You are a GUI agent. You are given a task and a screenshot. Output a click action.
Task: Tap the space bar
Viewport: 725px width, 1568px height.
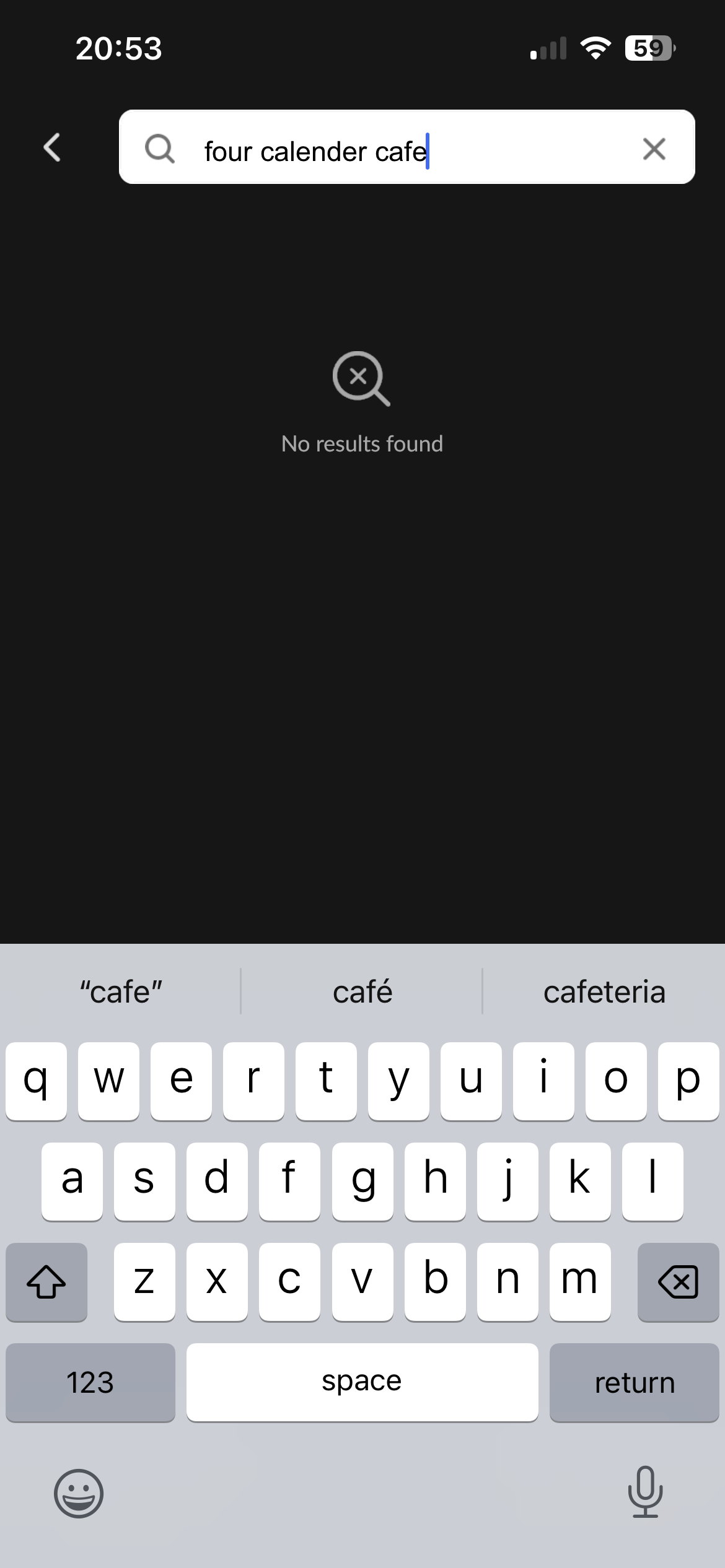click(x=362, y=1382)
